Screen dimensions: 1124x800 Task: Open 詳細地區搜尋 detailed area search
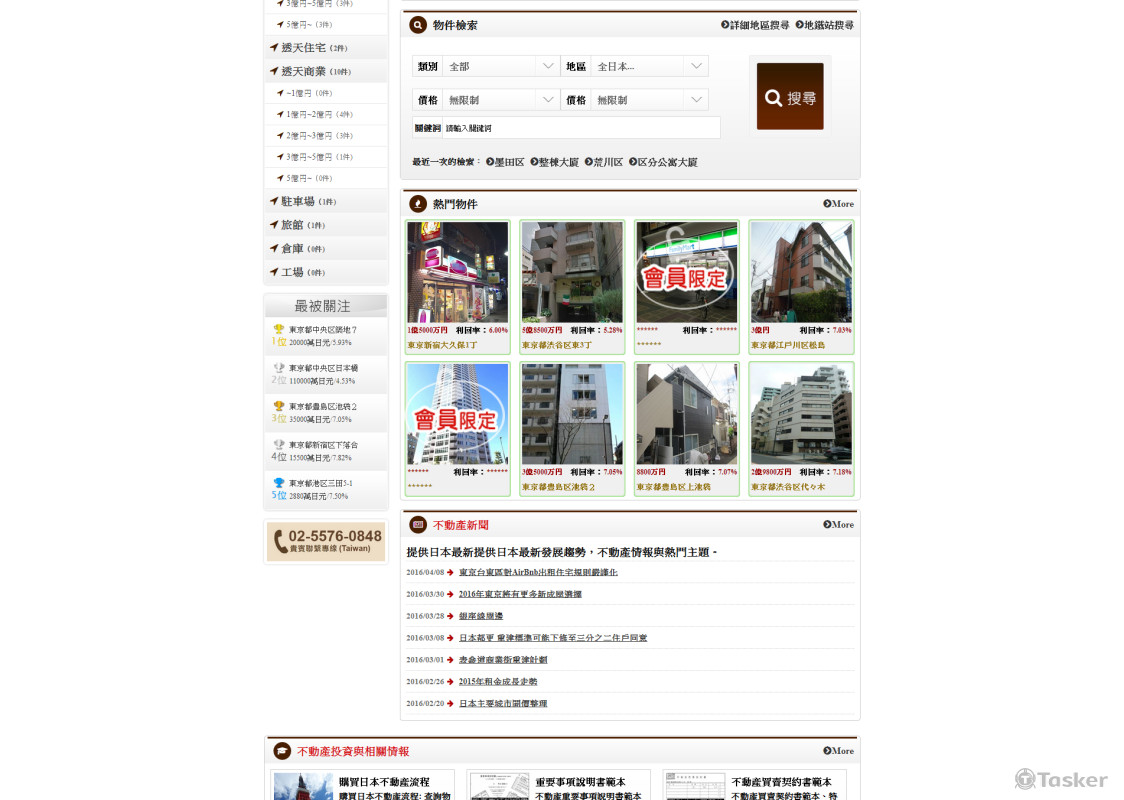[755, 25]
